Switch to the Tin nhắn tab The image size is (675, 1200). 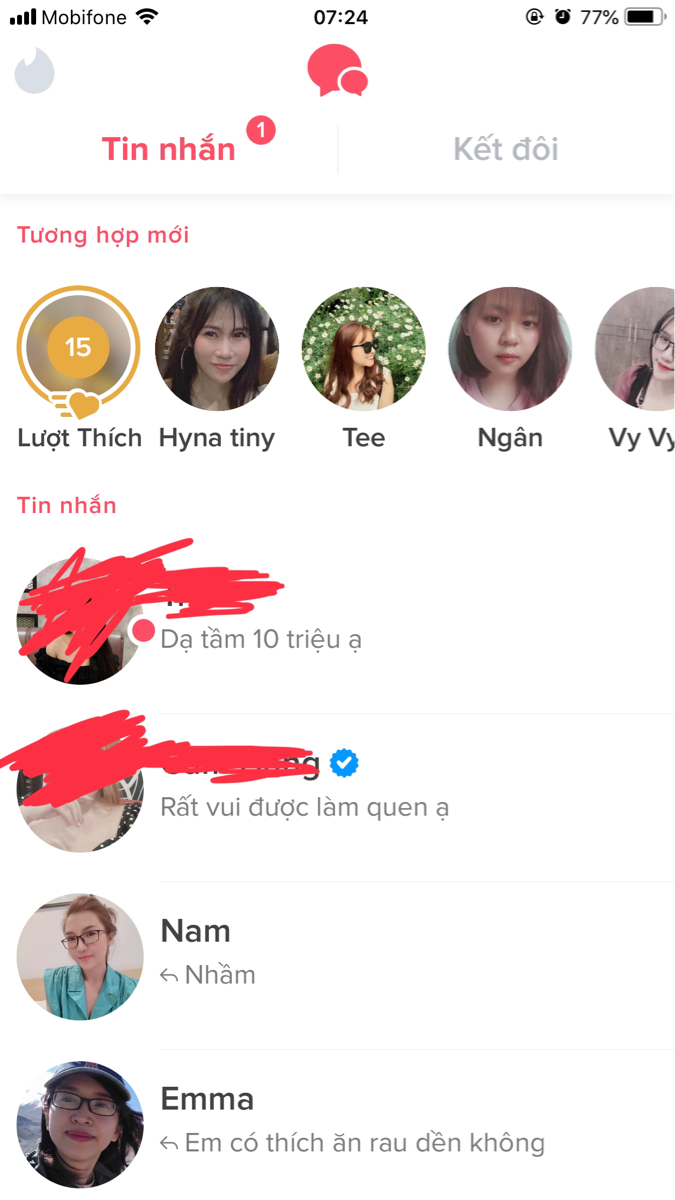click(x=169, y=149)
